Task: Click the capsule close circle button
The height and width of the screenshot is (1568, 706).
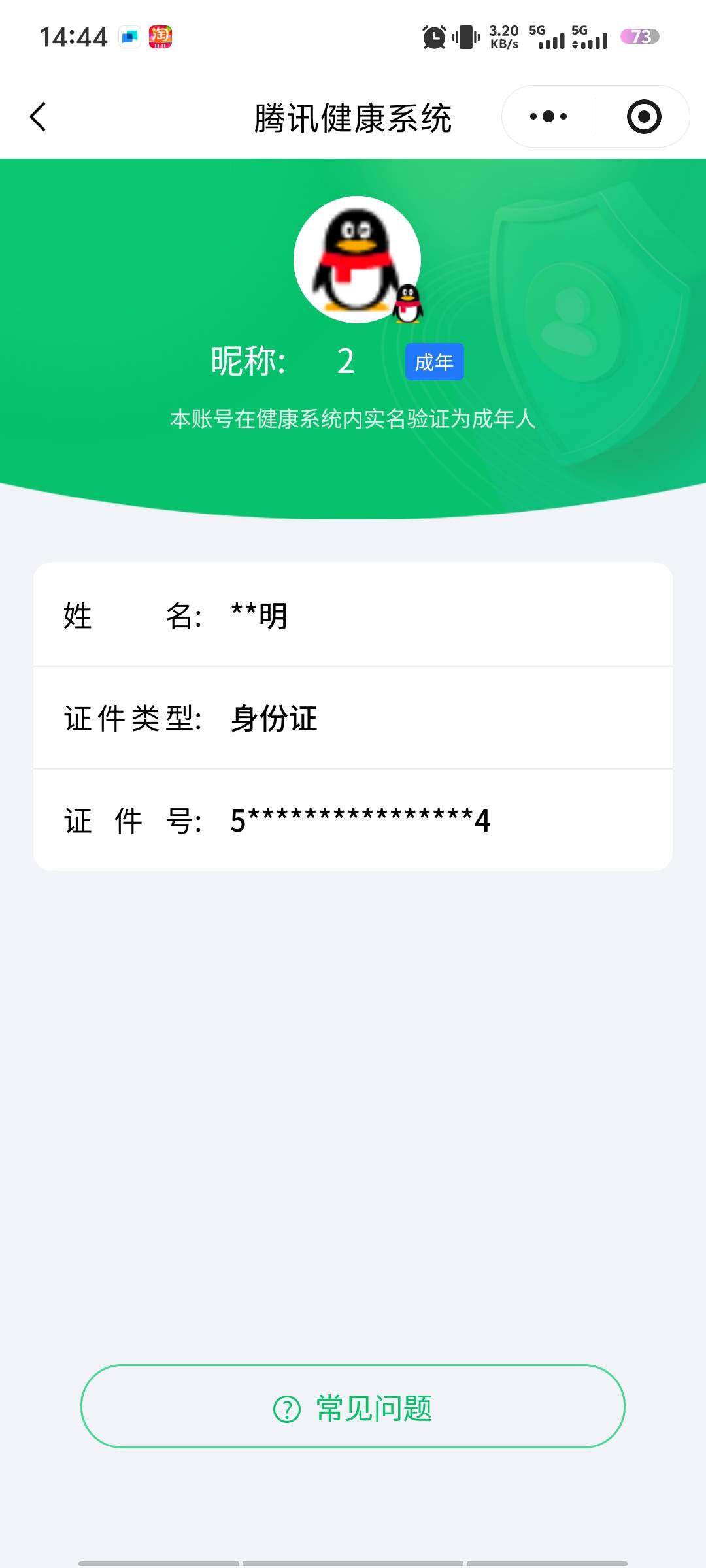Action: (643, 116)
